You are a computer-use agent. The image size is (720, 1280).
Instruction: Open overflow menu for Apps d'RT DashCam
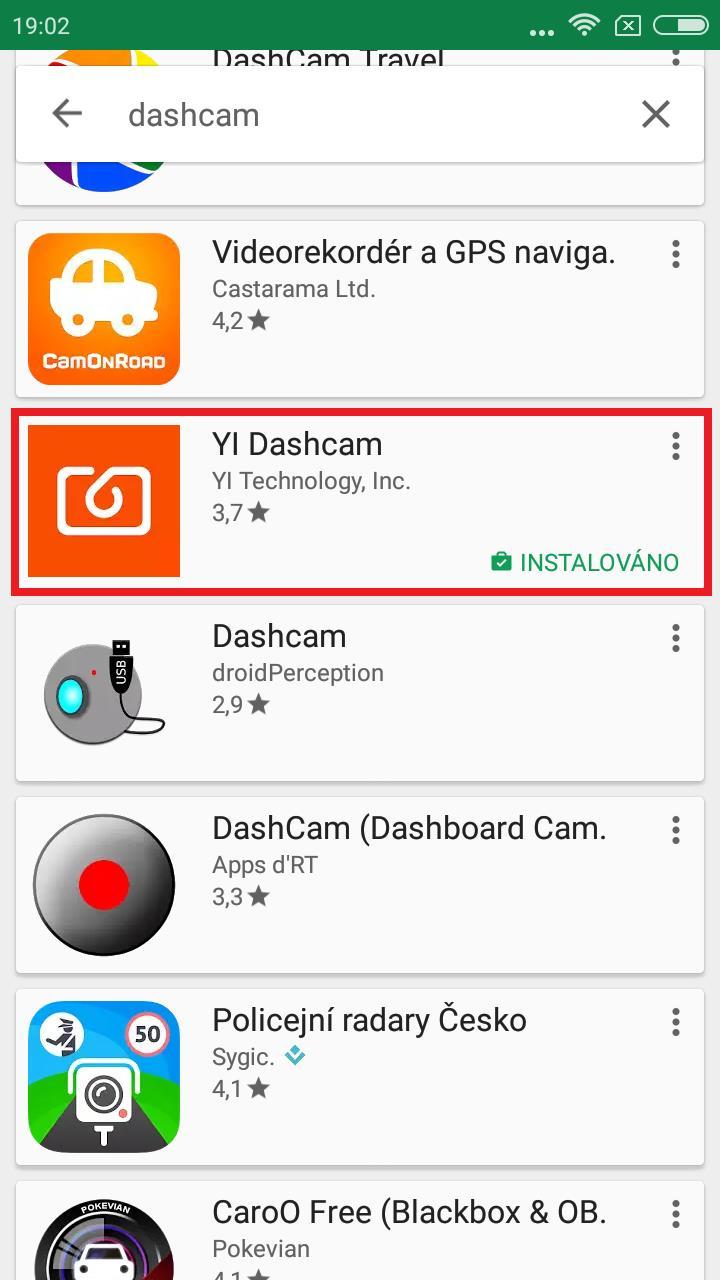click(676, 830)
